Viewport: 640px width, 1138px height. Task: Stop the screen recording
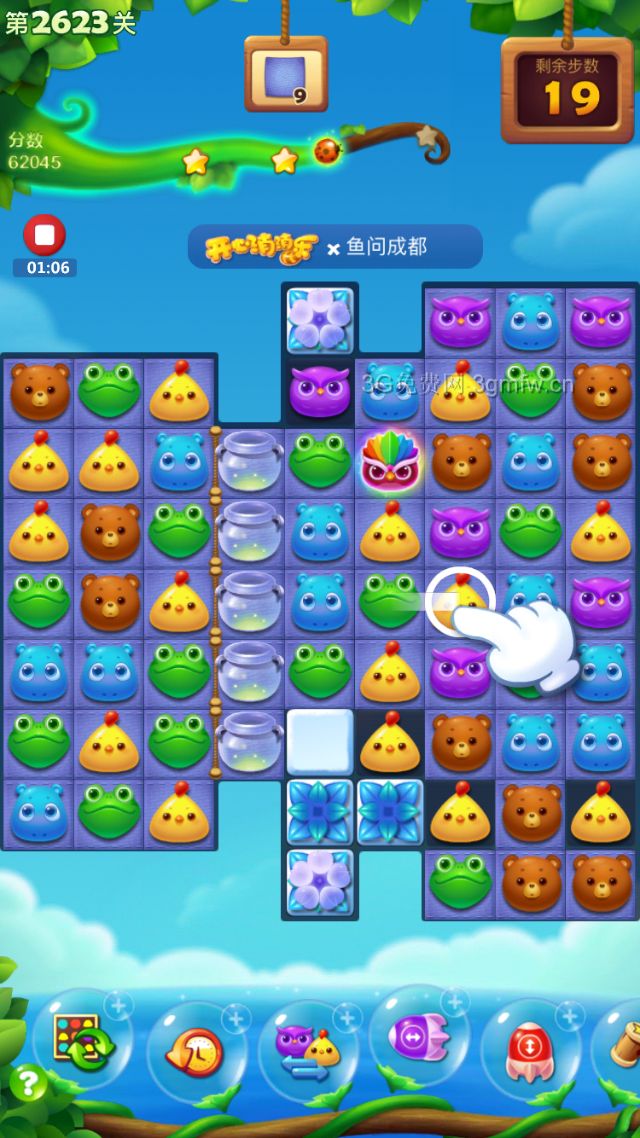click(44, 236)
